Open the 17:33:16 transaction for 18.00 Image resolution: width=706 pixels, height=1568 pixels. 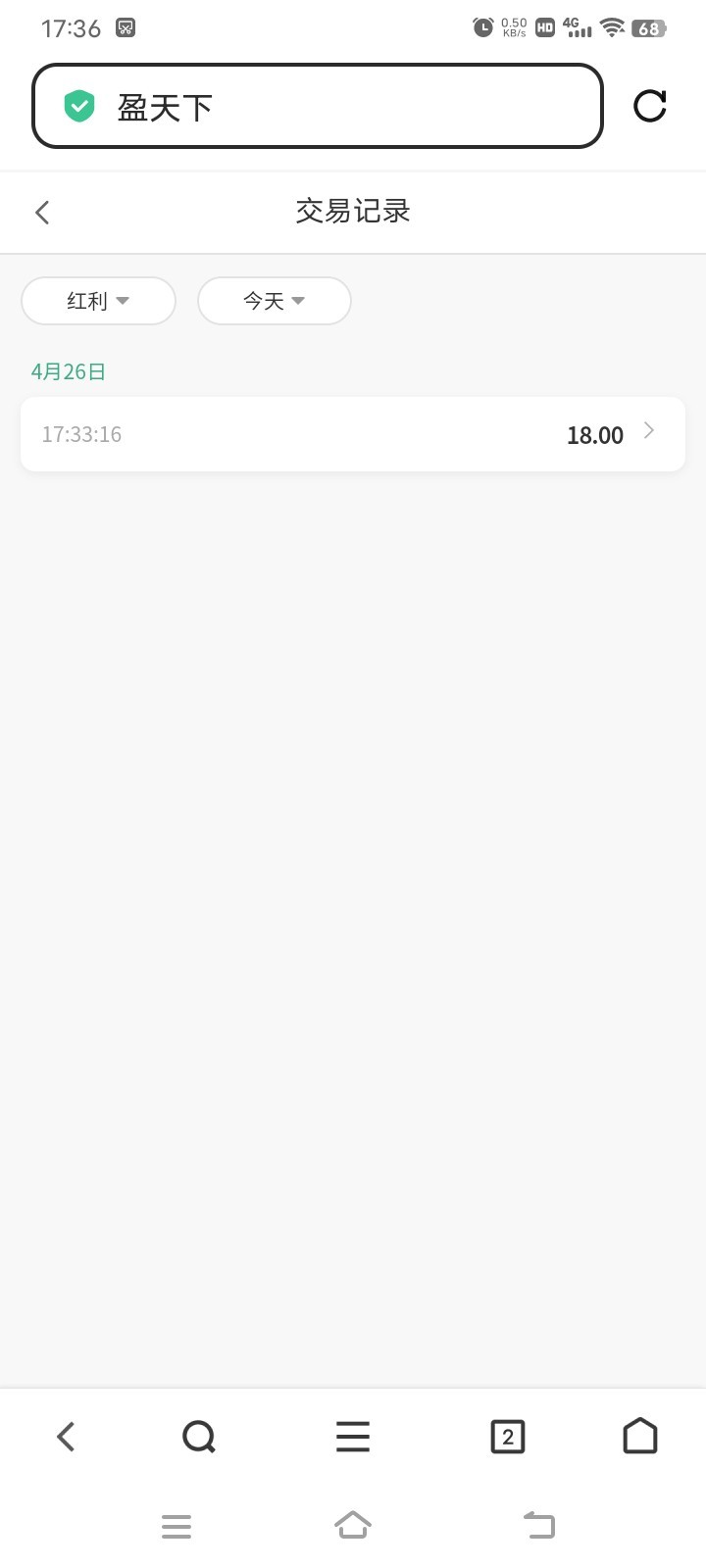tap(353, 434)
